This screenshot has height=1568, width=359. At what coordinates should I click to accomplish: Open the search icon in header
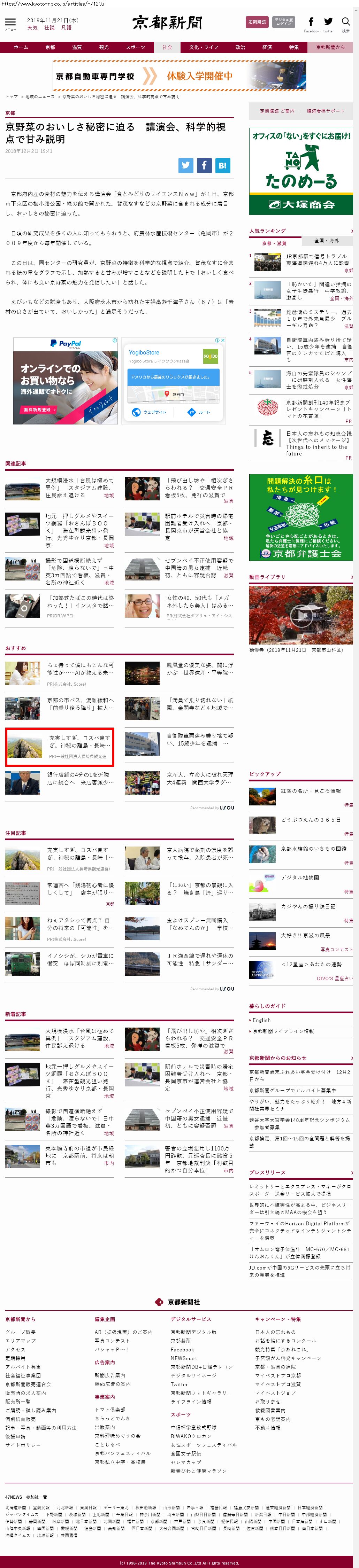coord(346,23)
